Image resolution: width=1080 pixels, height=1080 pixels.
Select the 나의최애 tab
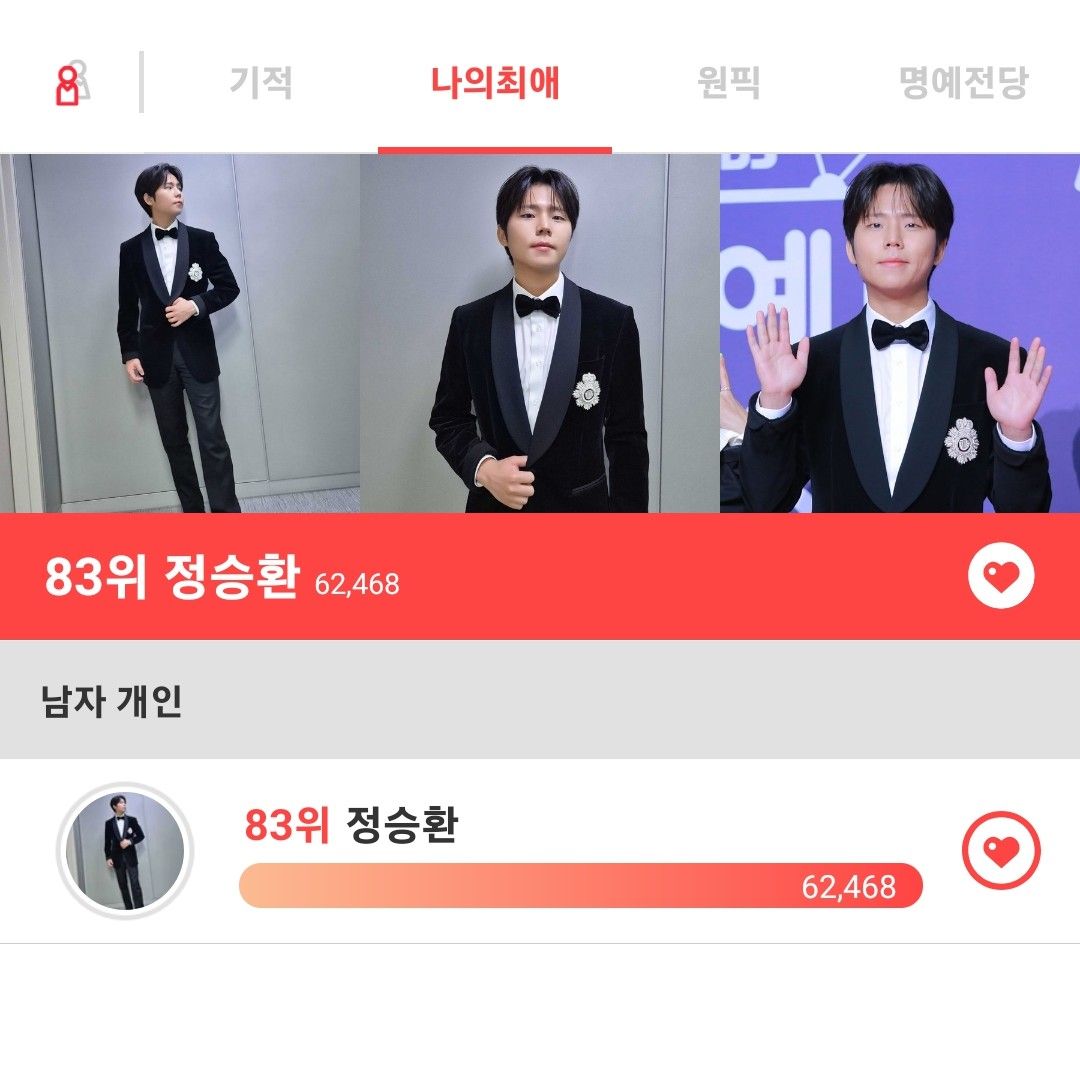(495, 82)
